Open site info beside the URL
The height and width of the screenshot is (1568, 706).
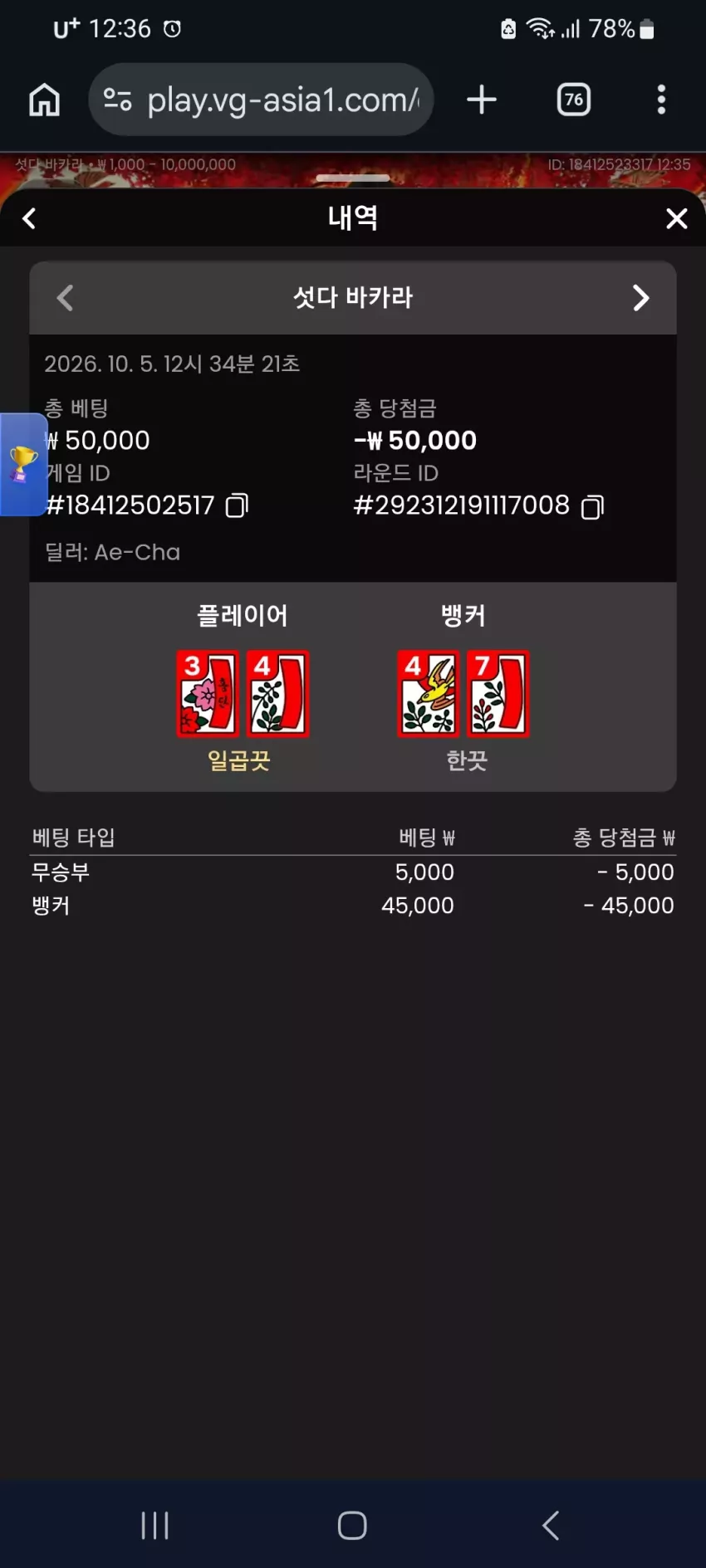[x=117, y=100]
